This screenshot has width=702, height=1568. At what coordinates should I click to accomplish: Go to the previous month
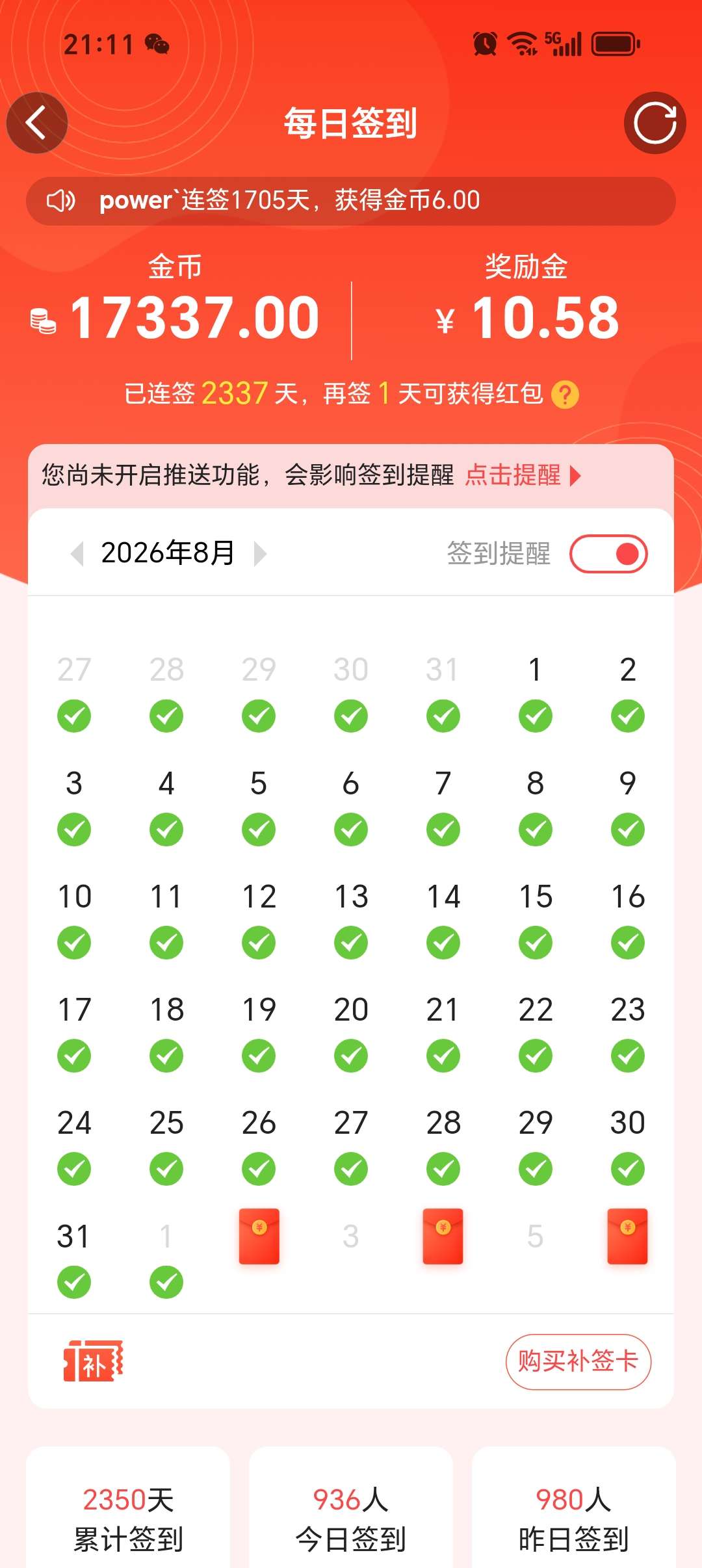pos(77,554)
